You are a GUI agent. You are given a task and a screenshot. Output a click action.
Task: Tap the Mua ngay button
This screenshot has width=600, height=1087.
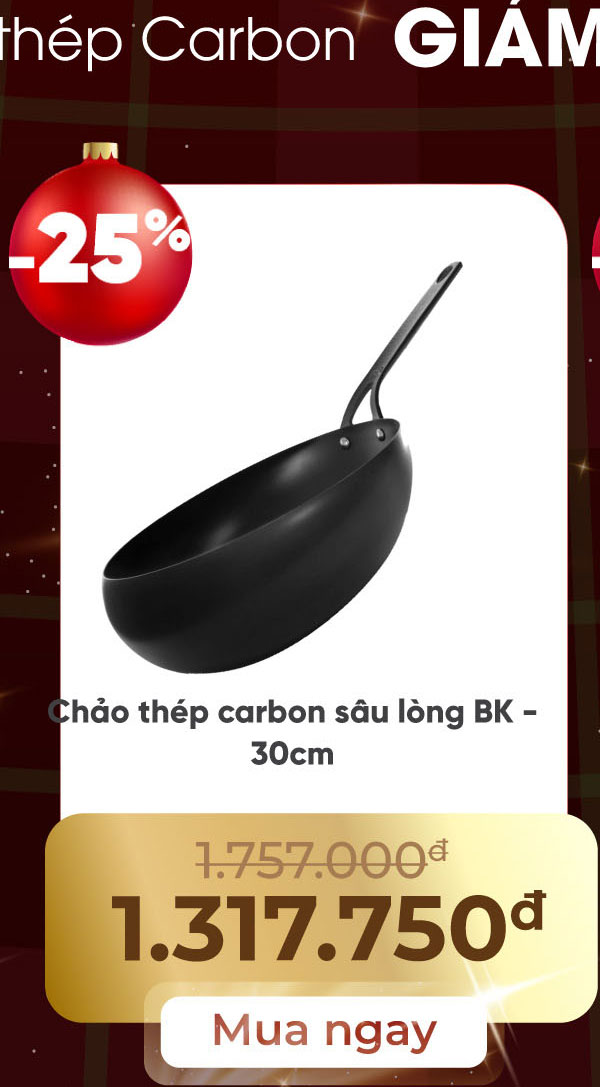(324, 1031)
